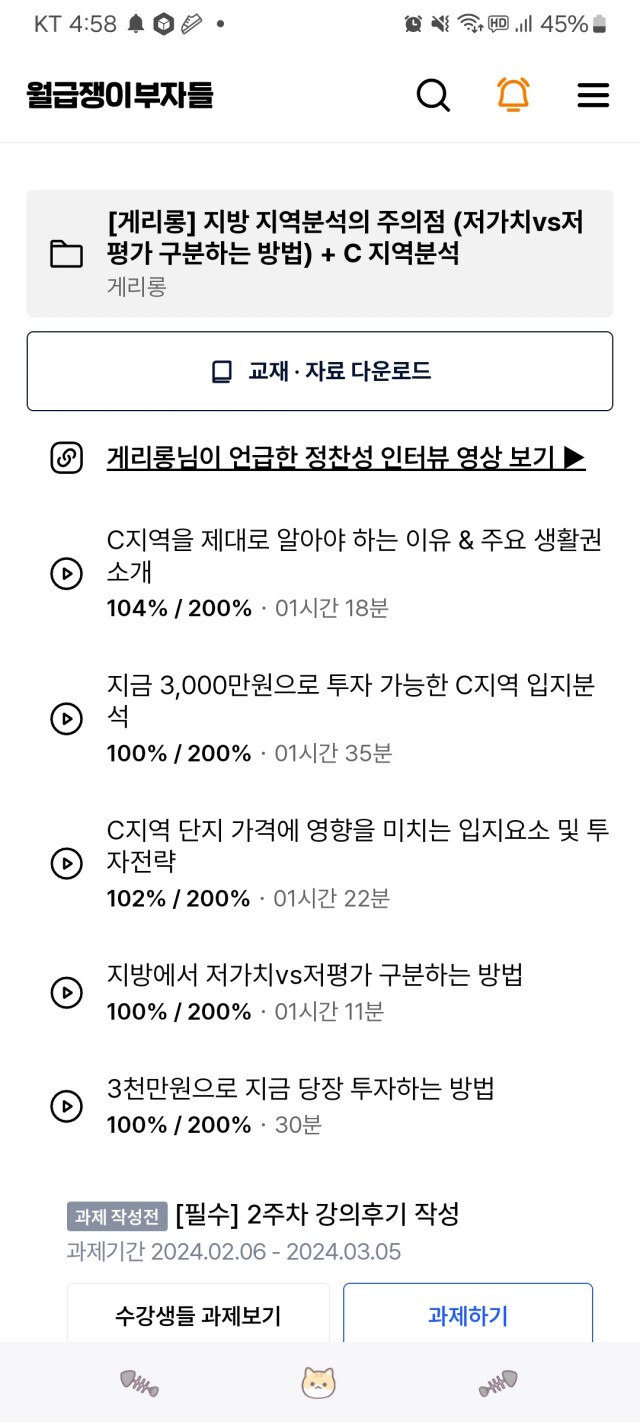Tap the 월급쟁이부자들 logo to go home
Image resolution: width=640 pixels, height=1422 pixels.
[x=120, y=95]
